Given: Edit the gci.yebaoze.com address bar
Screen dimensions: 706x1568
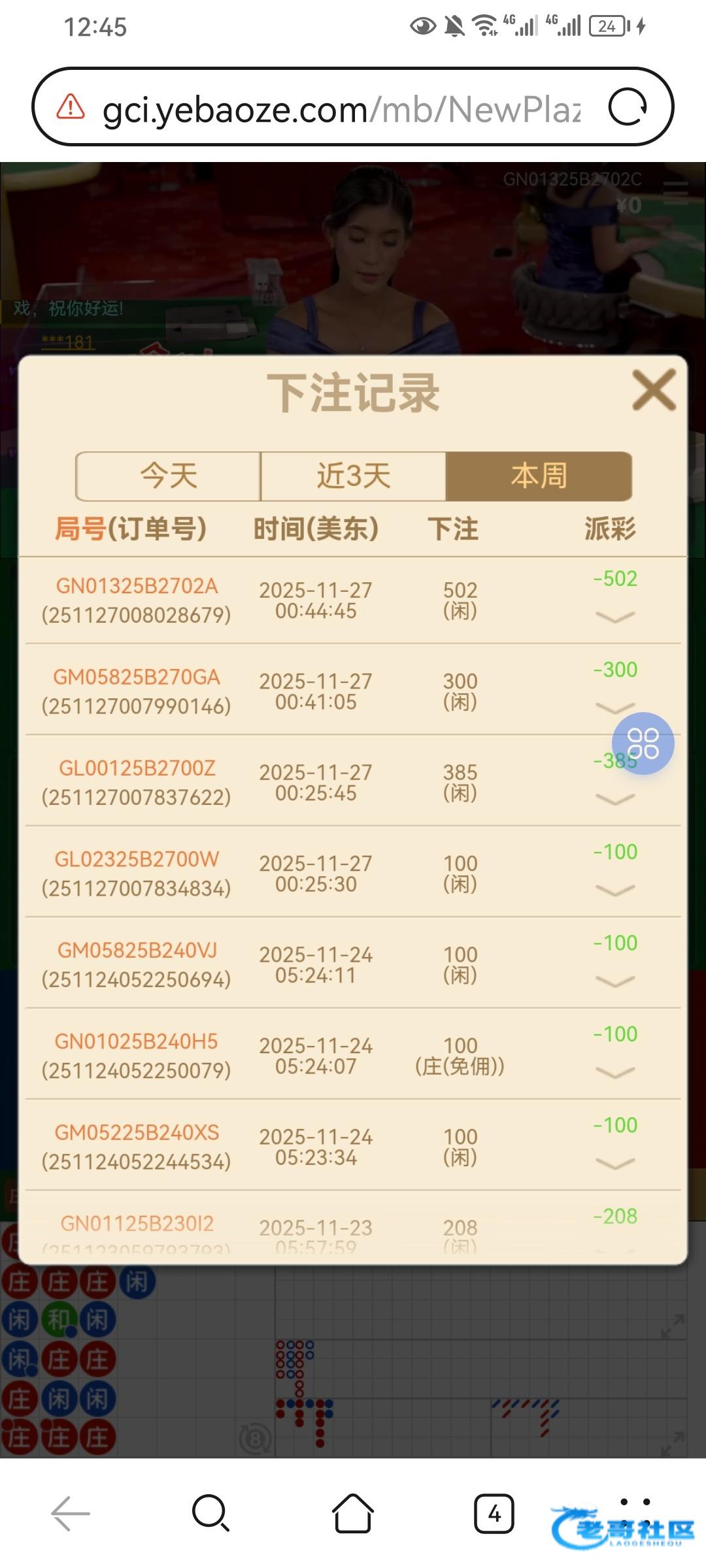Looking at the screenshot, I should 340,108.
